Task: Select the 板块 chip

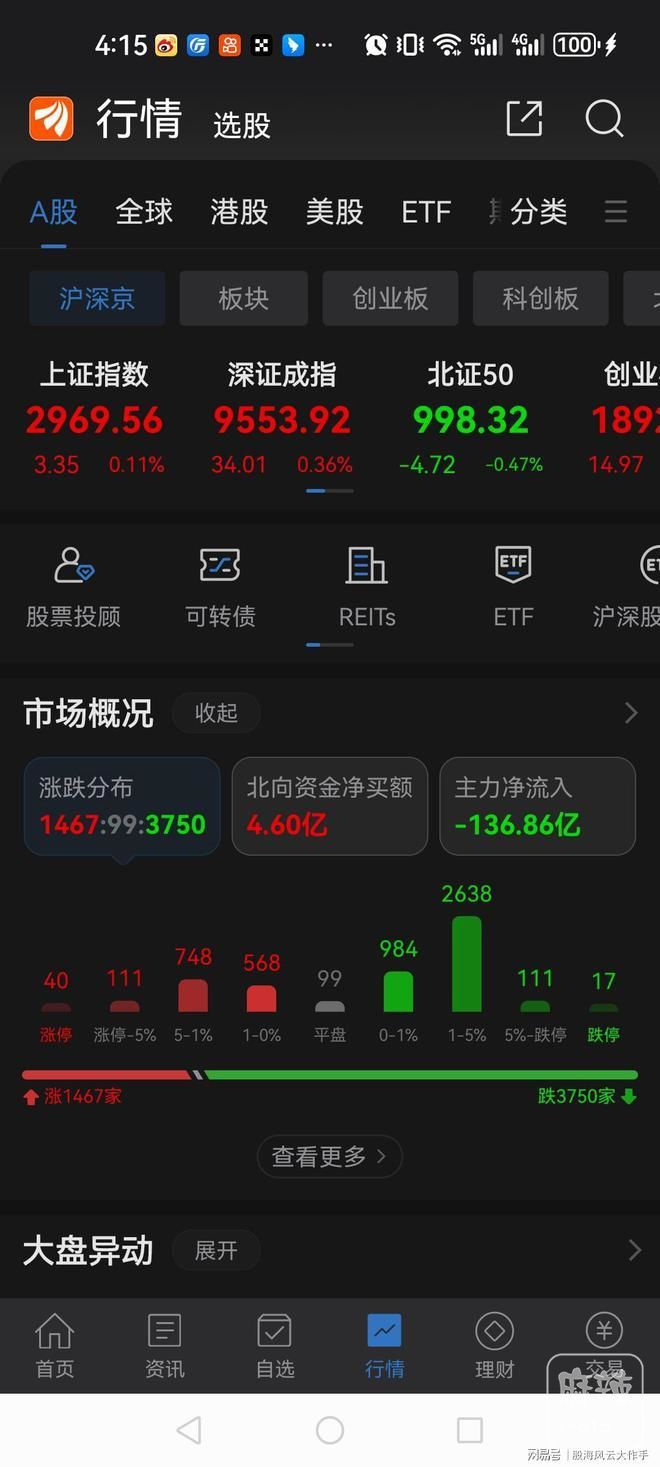Action: [243, 298]
